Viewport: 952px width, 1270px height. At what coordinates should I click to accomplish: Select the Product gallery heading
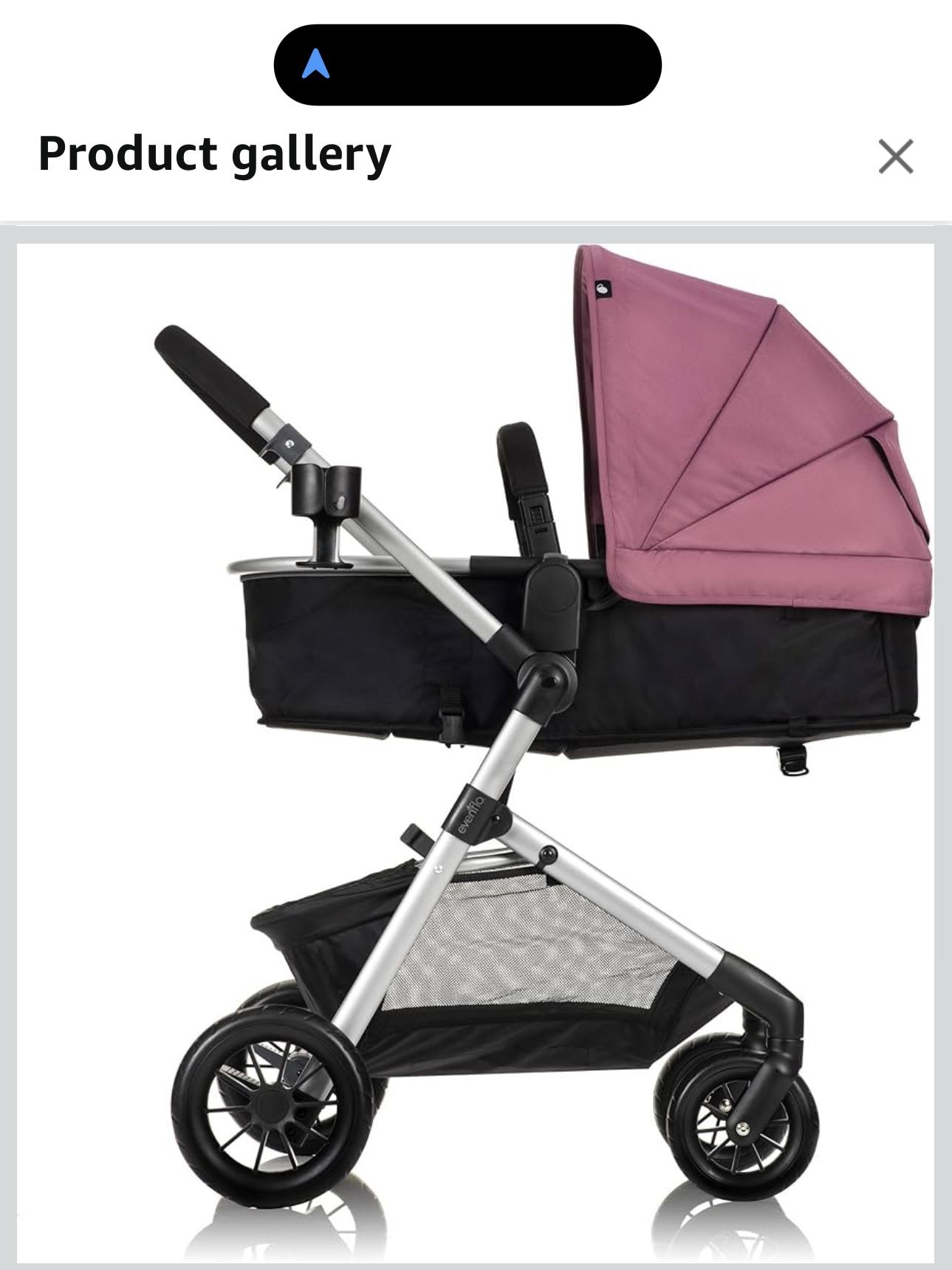(x=214, y=154)
